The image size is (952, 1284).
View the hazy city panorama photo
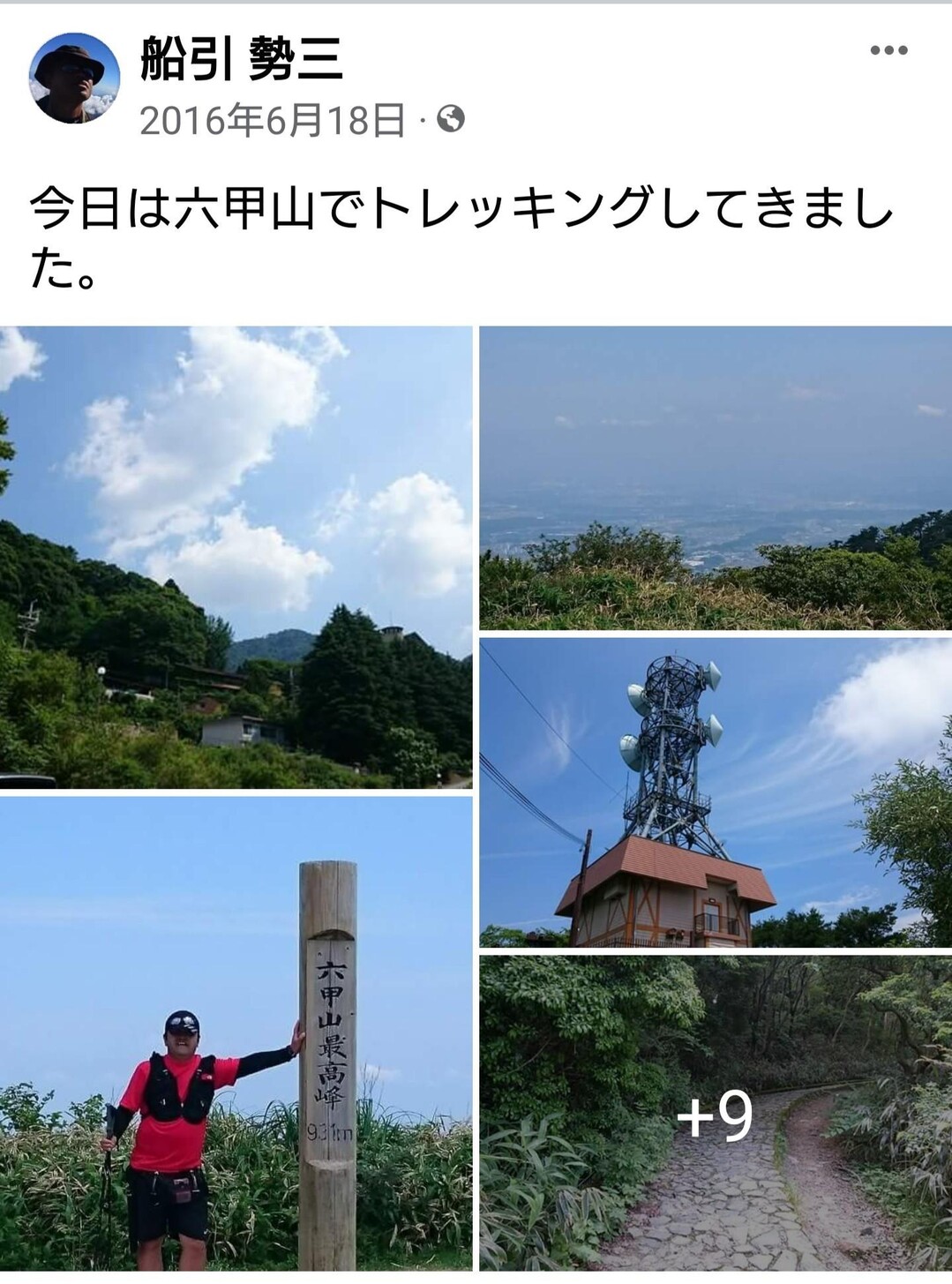pos(715,477)
